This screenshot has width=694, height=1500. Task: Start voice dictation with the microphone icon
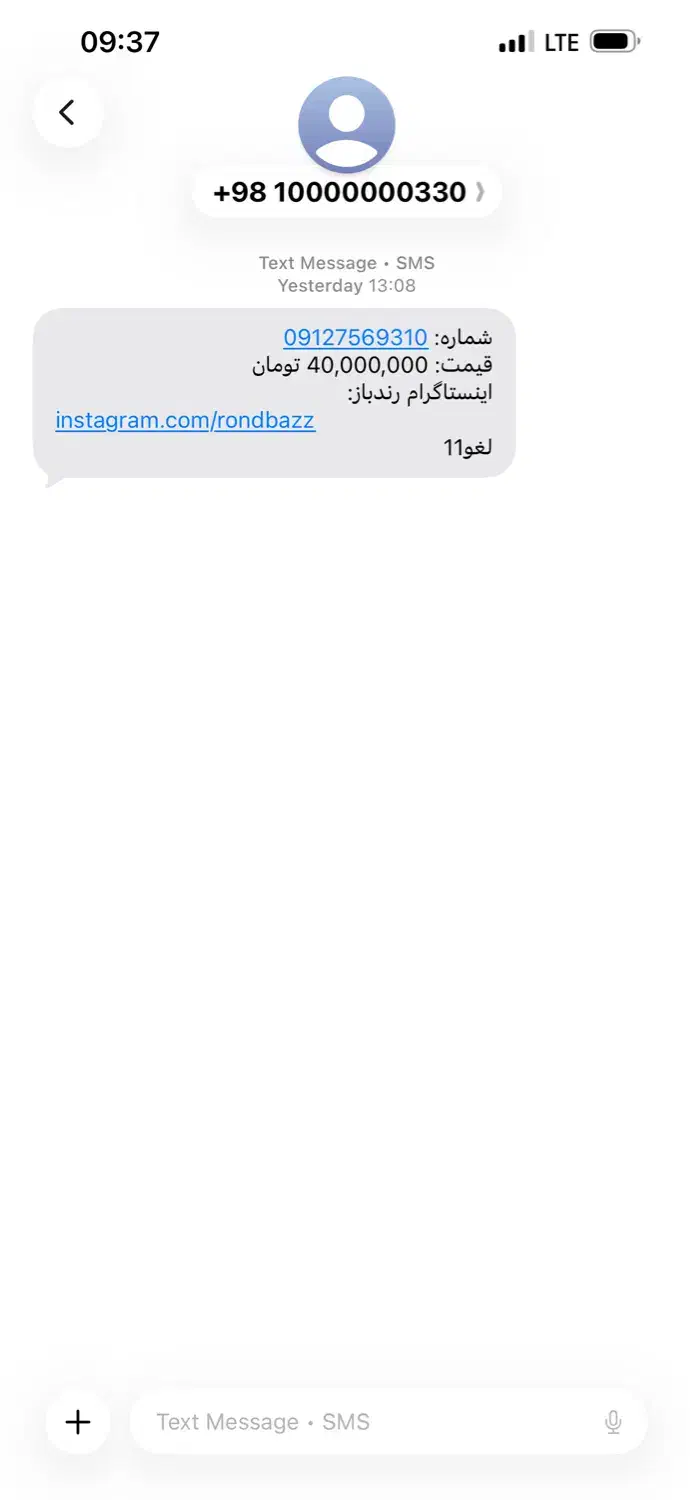coord(614,1422)
